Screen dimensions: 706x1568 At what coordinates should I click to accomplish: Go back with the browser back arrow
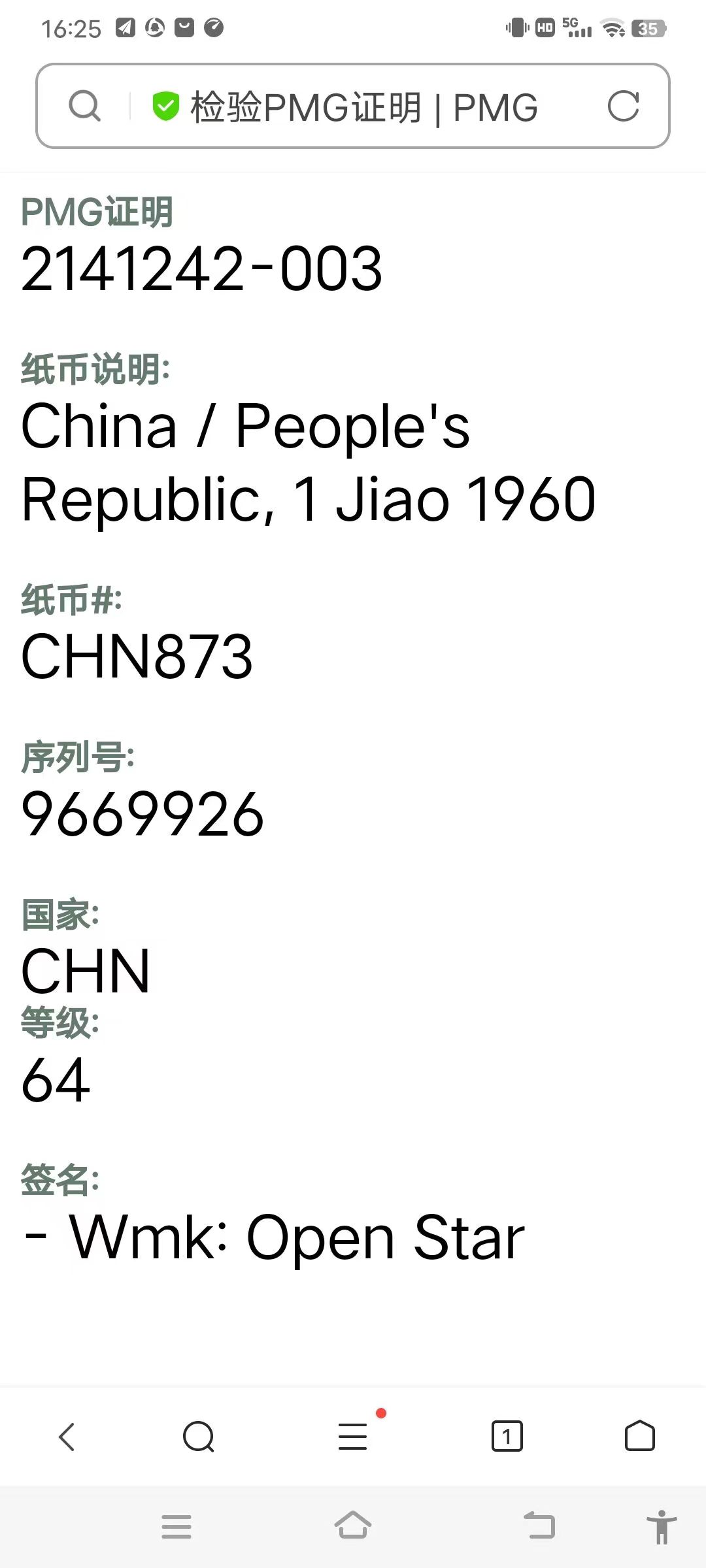[x=67, y=1437]
